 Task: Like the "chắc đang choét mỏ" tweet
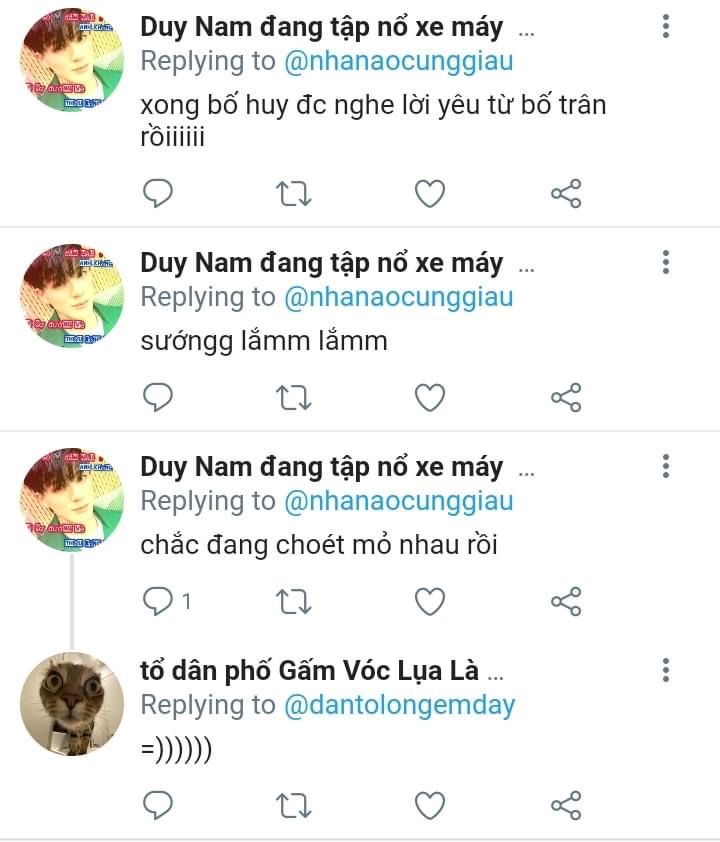[430, 601]
